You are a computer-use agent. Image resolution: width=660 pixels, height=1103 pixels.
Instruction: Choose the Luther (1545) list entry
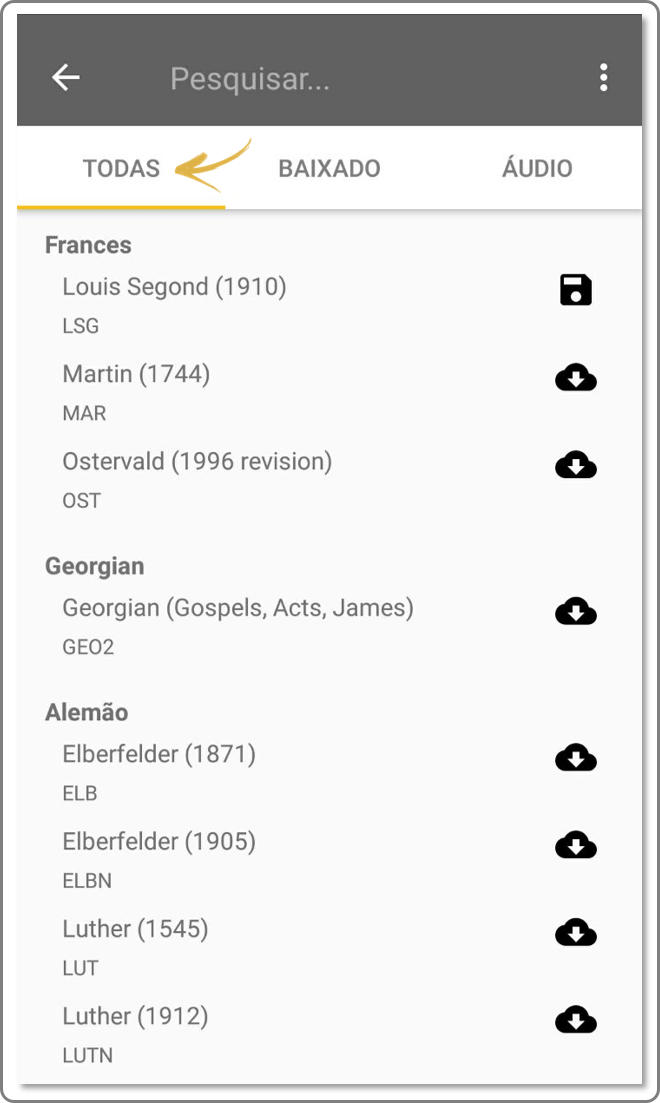pyautogui.click(x=329, y=948)
